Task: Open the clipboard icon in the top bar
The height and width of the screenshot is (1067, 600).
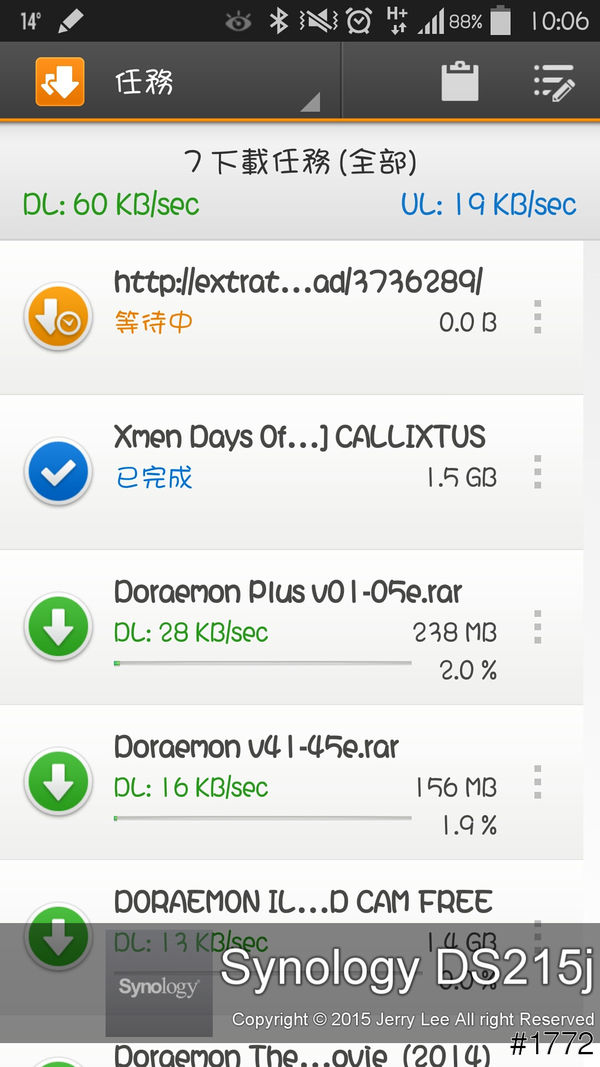Action: (x=460, y=82)
